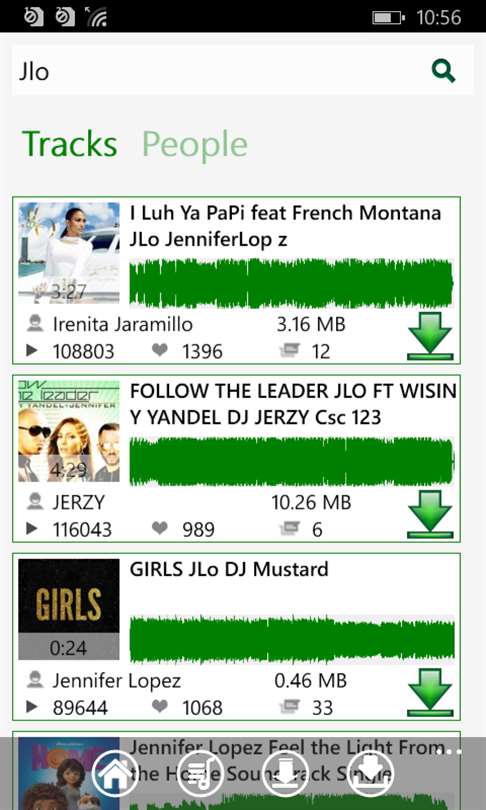Switch to the People tab
Viewport: 486px width, 810px height.
[x=195, y=145]
